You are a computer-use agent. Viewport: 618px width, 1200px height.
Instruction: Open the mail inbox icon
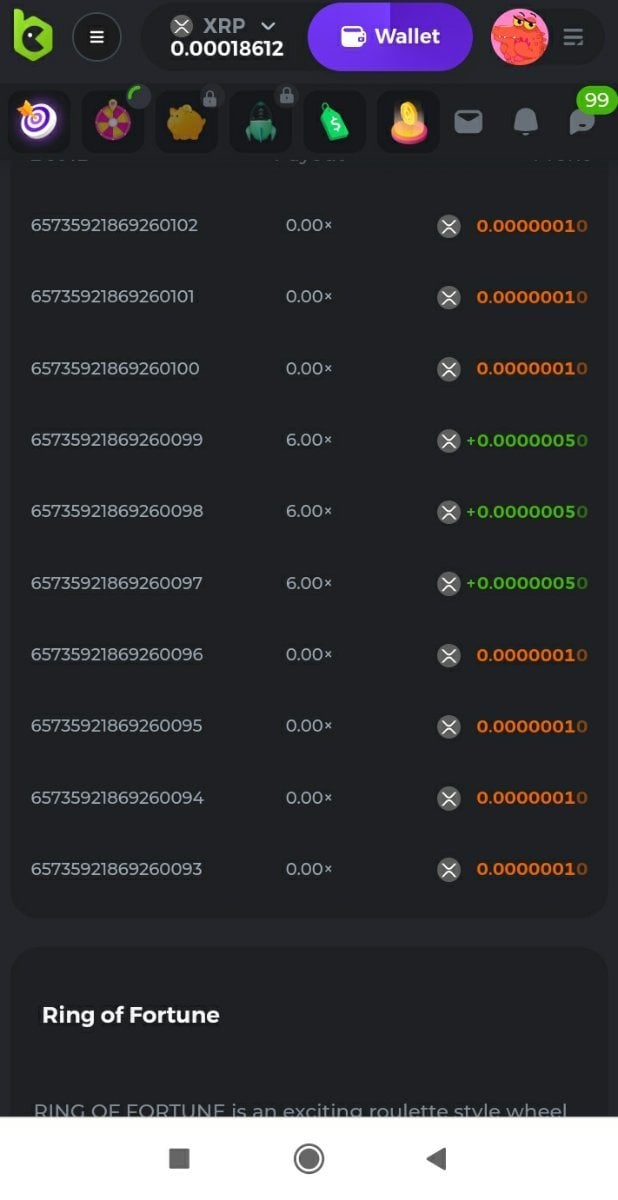pos(468,122)
